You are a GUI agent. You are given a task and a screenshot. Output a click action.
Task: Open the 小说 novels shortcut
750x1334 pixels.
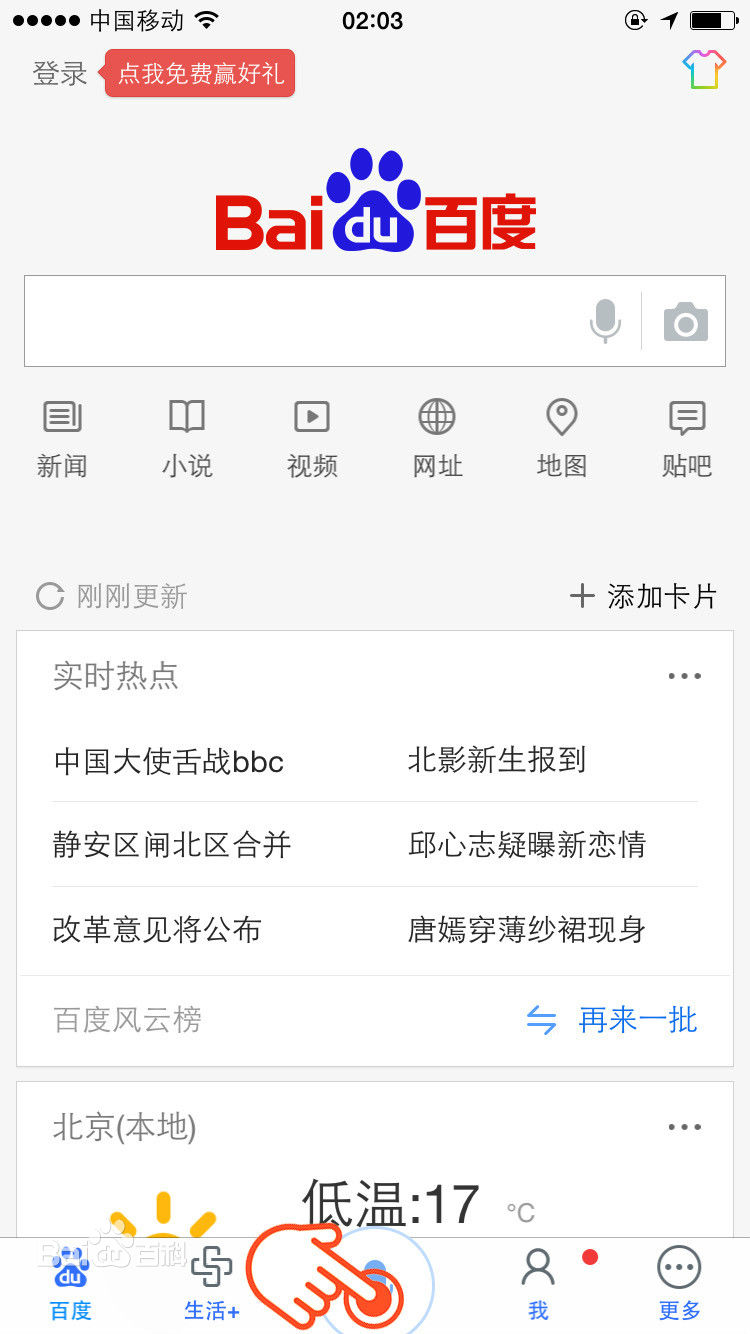pyautogui.click(x=187, y=439)
